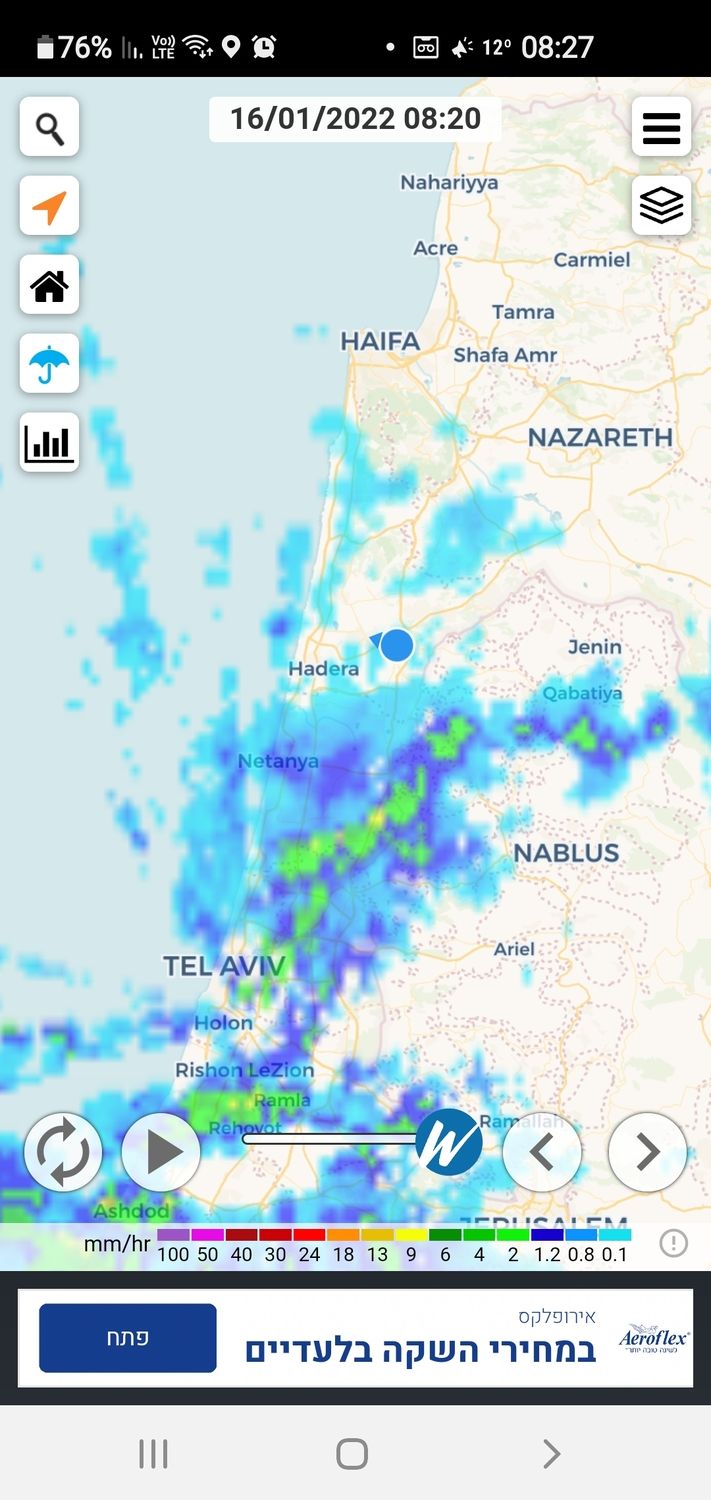Open map layers selector

coord(661,206)
